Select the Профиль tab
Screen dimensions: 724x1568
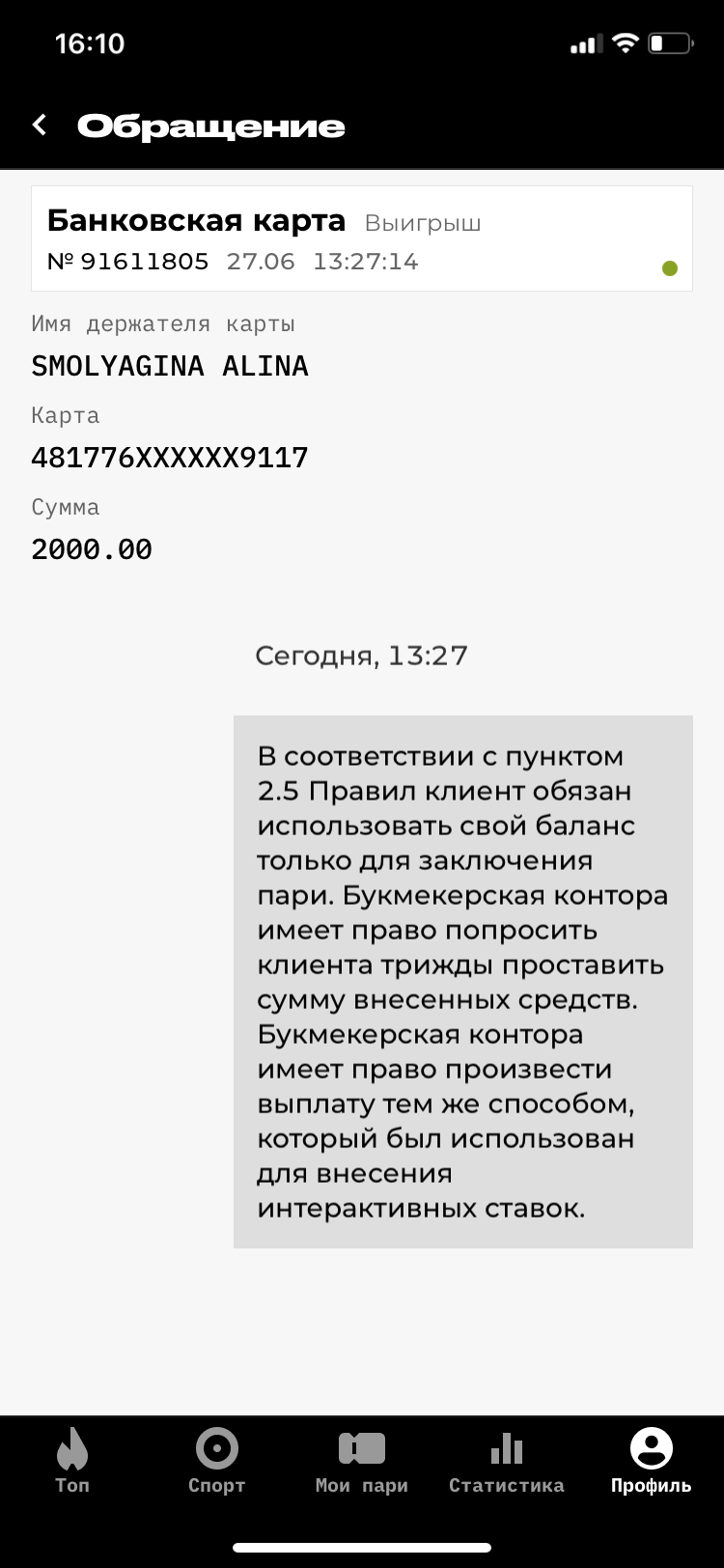pos(651,1461)
